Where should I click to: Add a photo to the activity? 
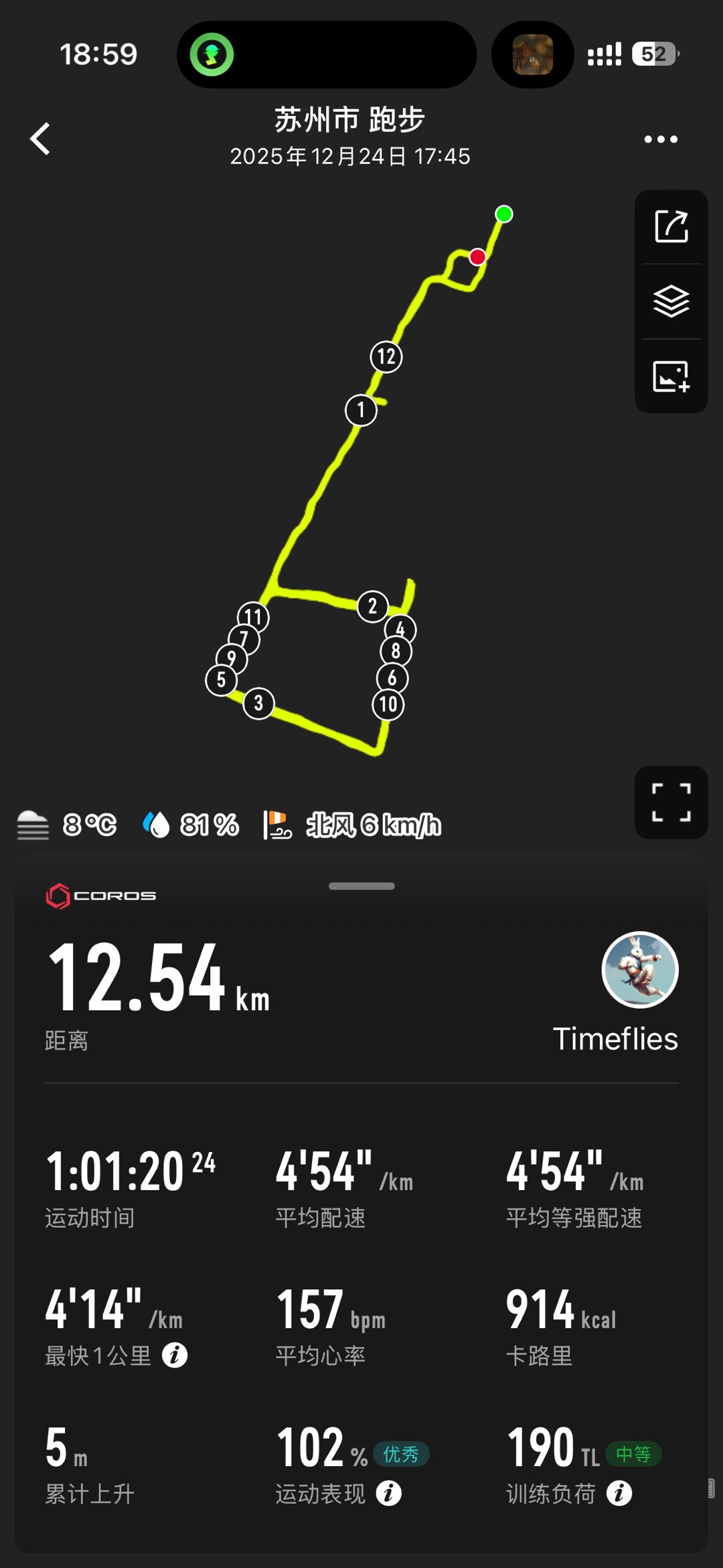coord(671,376)
